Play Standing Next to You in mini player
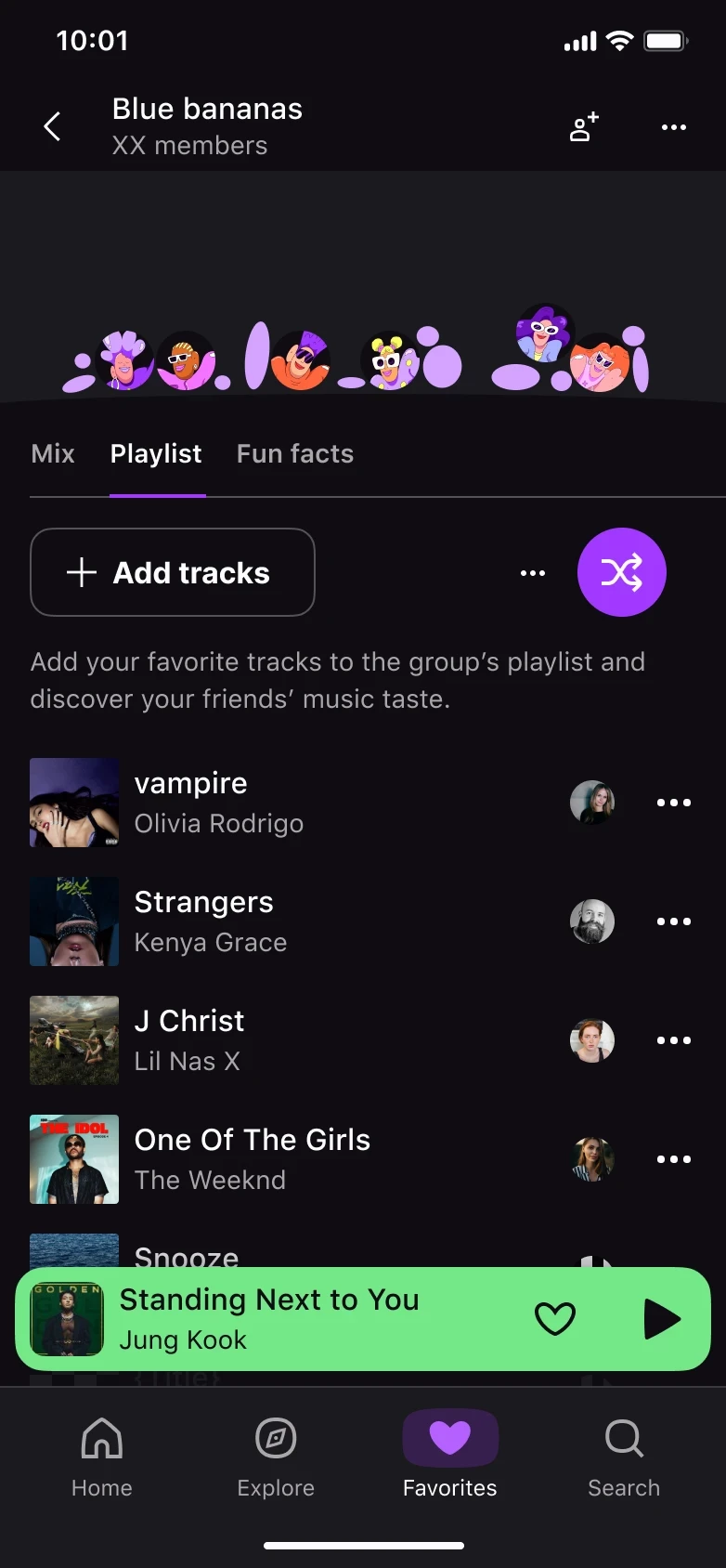Screen dimensions: 726x1568 pyautogui.click(x=662, y=1319)
